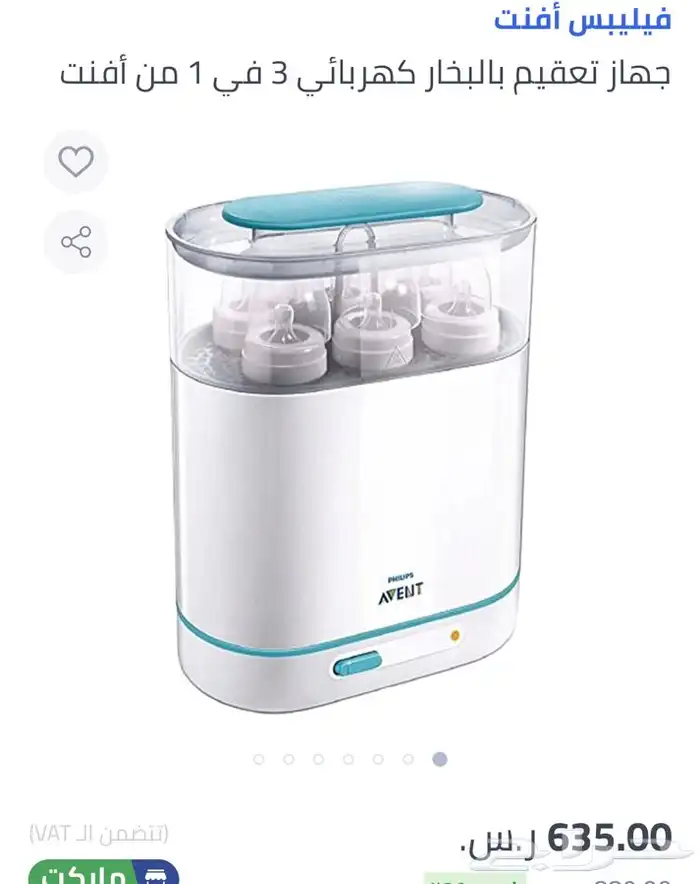700x884 pixels.
Task: Tap the green ماركت badge
Action: [104, 874]
